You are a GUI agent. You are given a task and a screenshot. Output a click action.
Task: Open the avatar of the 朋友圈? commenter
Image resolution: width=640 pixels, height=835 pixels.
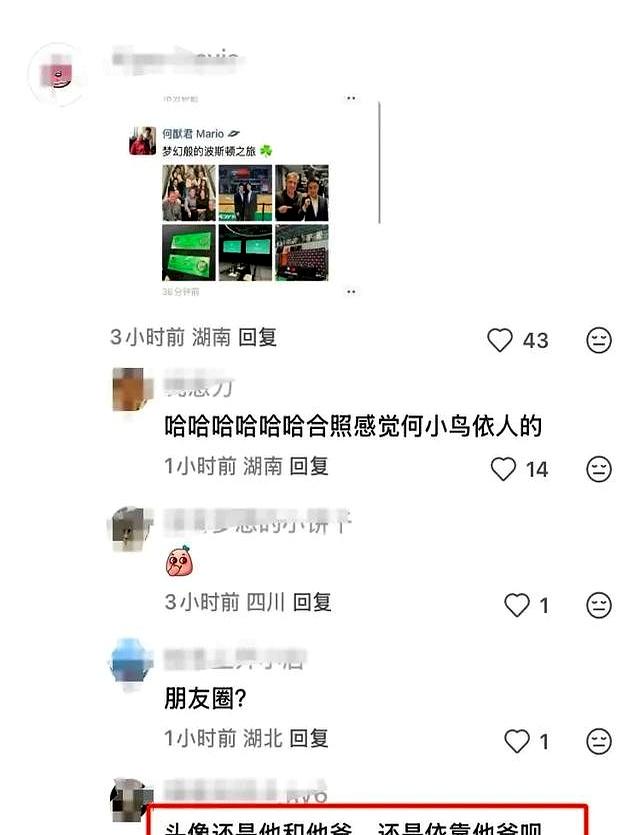132,662
